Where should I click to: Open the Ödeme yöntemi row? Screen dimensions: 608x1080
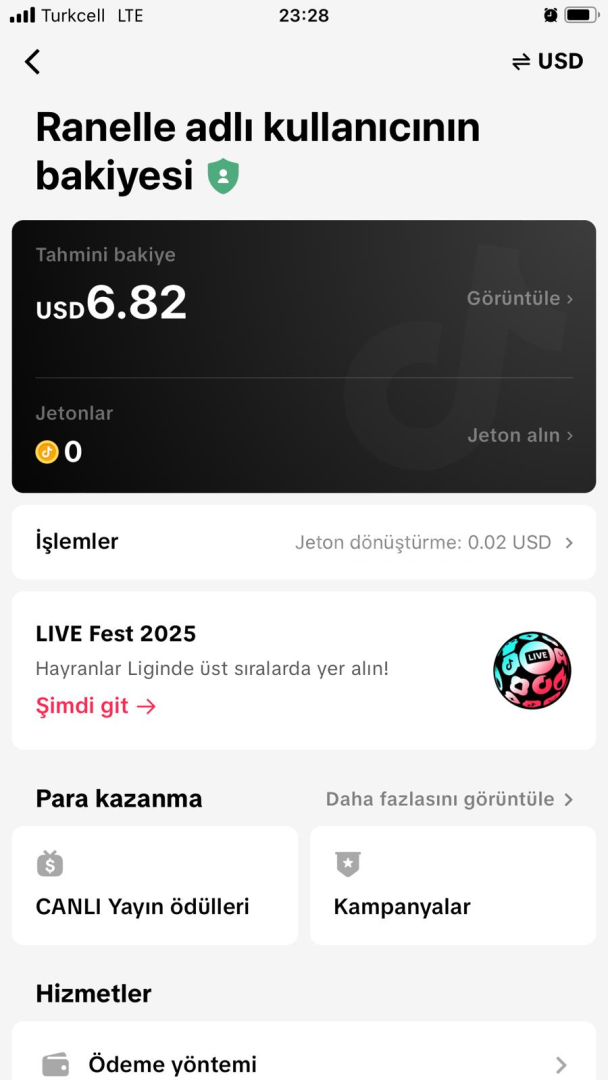(x=303, y=1064)
